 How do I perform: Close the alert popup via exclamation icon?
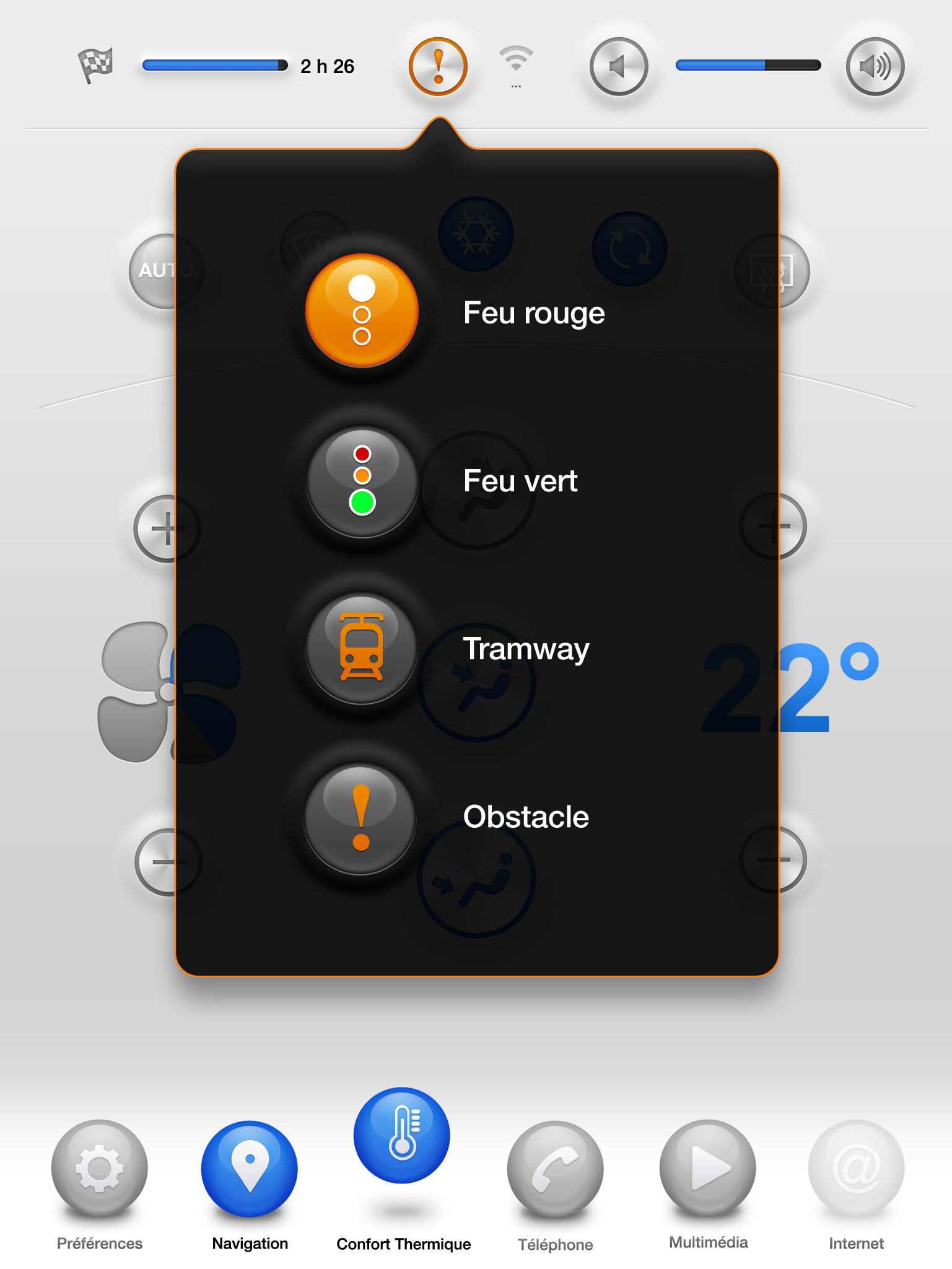click(438, 66)
